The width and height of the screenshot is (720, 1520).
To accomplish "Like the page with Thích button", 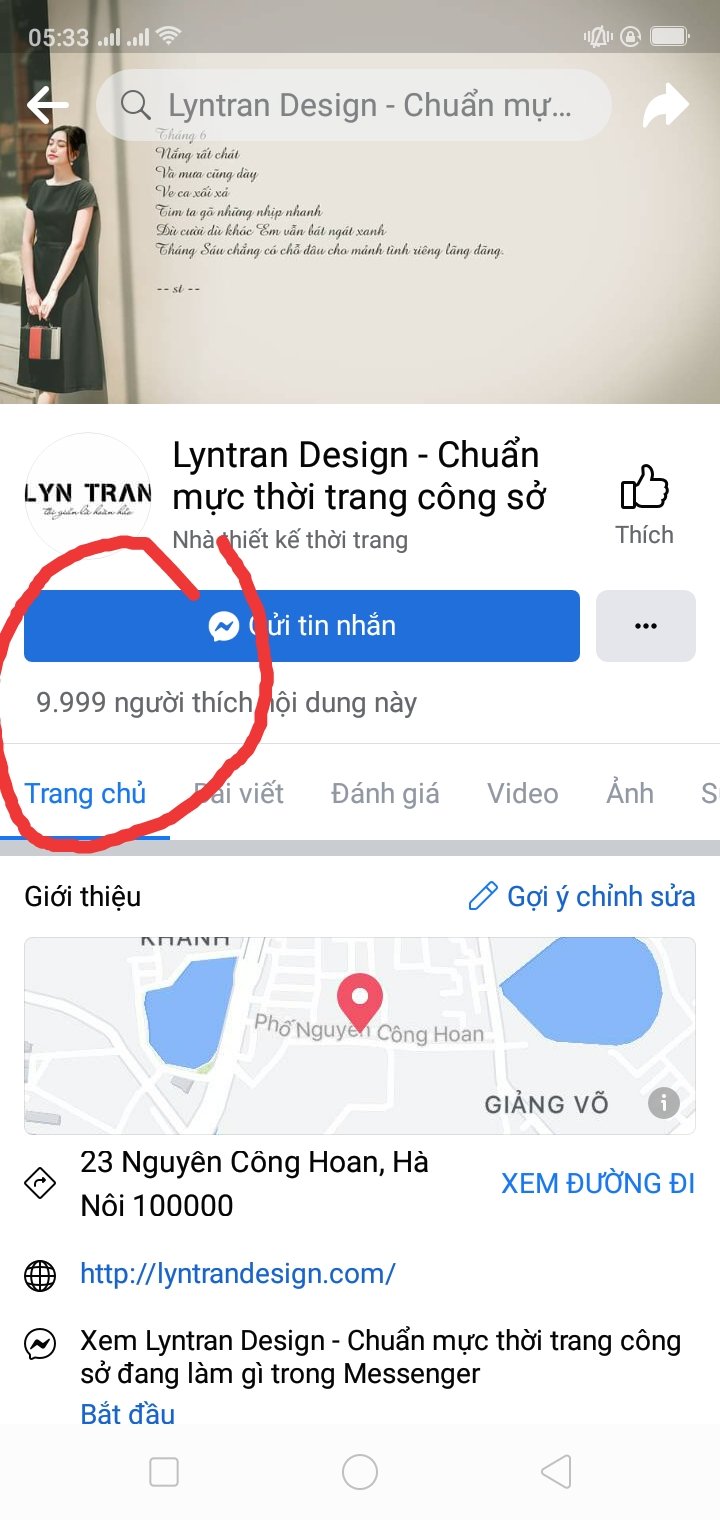I will tap(644, 506).
